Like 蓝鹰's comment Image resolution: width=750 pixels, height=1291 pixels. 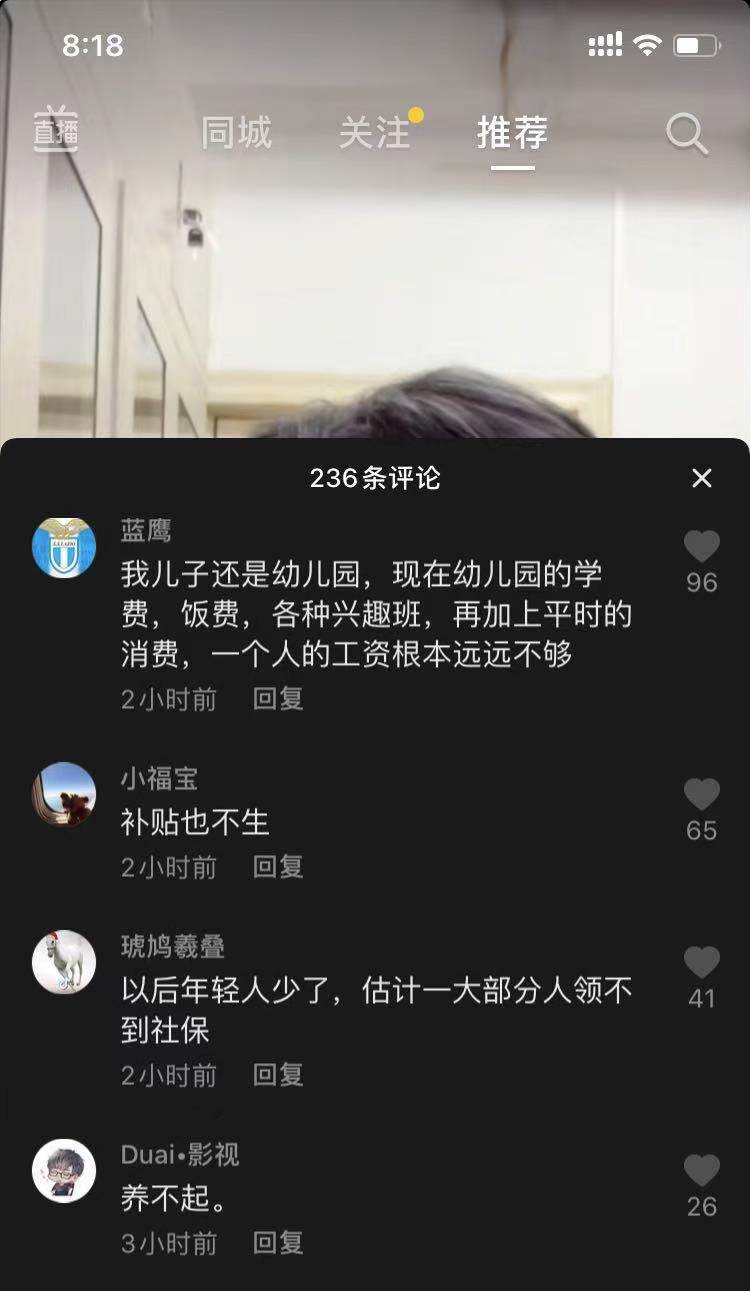tap(702, 543)
